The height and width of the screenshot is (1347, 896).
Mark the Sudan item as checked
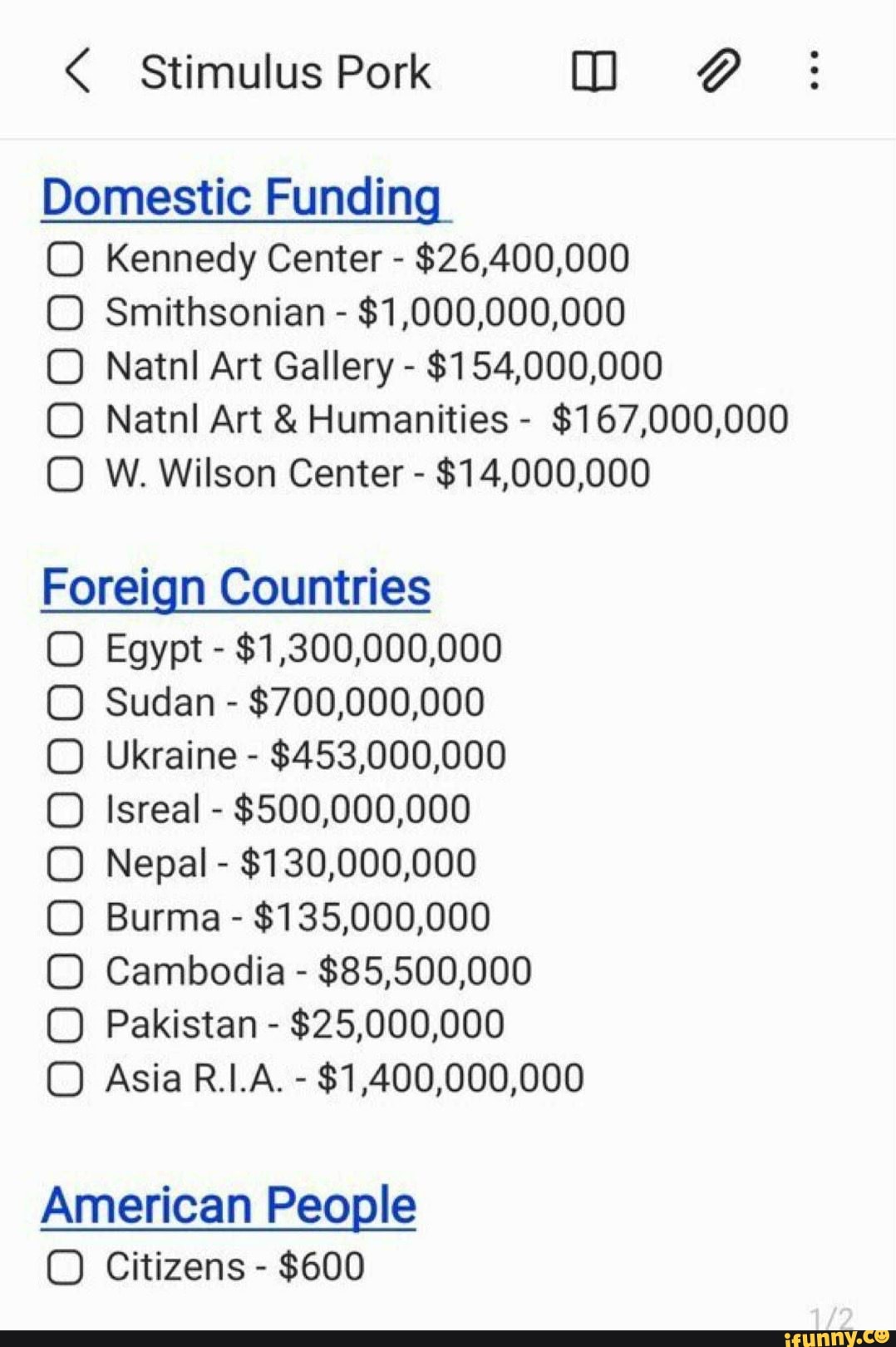pyautogui.click(x=65, y=703)
